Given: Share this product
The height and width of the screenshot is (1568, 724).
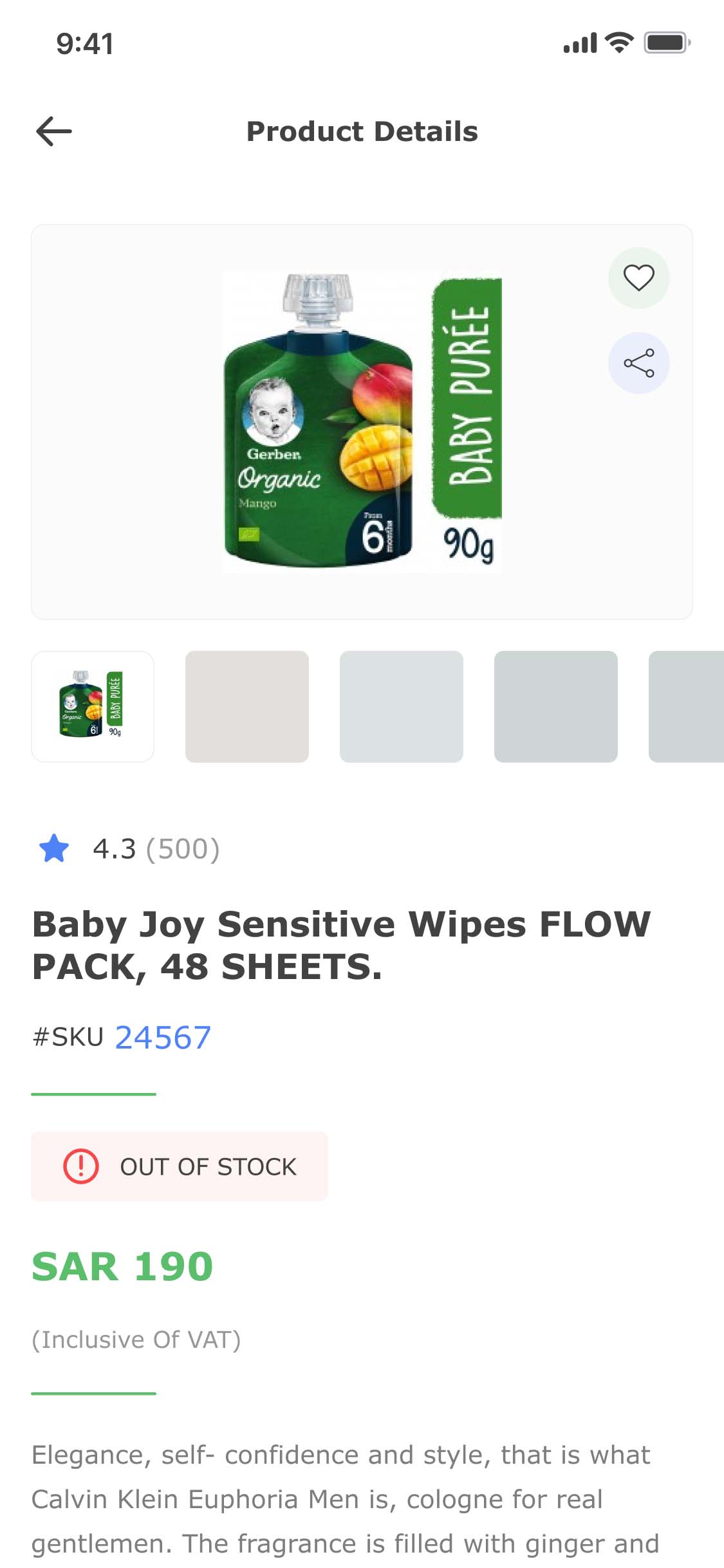Looking at the screenshot, I should (x=638, y=363).
